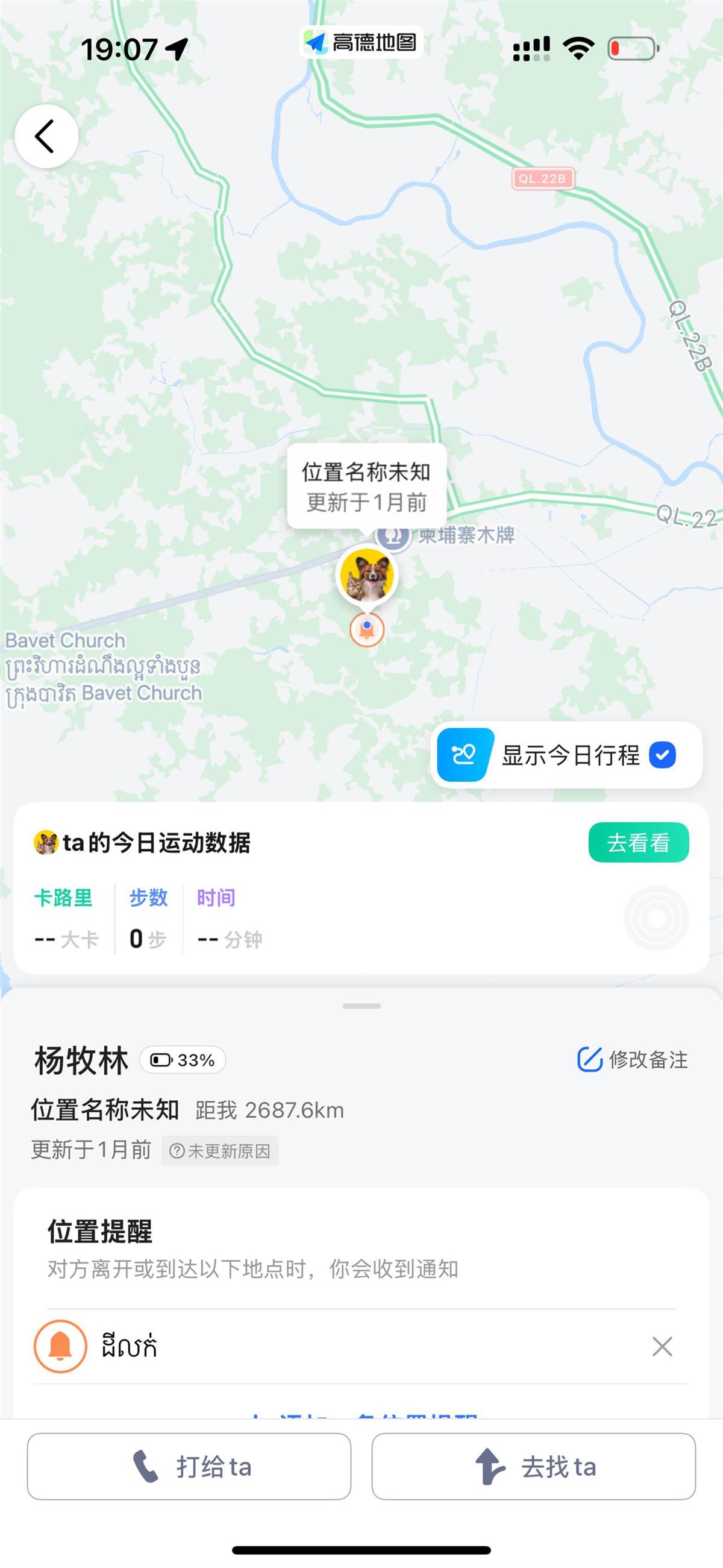Viewport: 723px width, 1568px height.
Task: Toggle the 显示今日行程 checkbox
Action: pos(662,755)
